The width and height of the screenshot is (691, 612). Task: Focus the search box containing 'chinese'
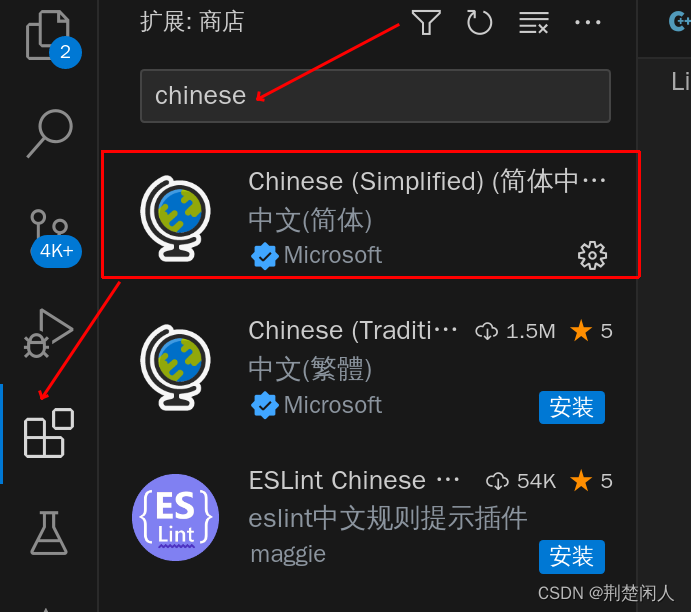pyautogui.click(x=375, y=96)
